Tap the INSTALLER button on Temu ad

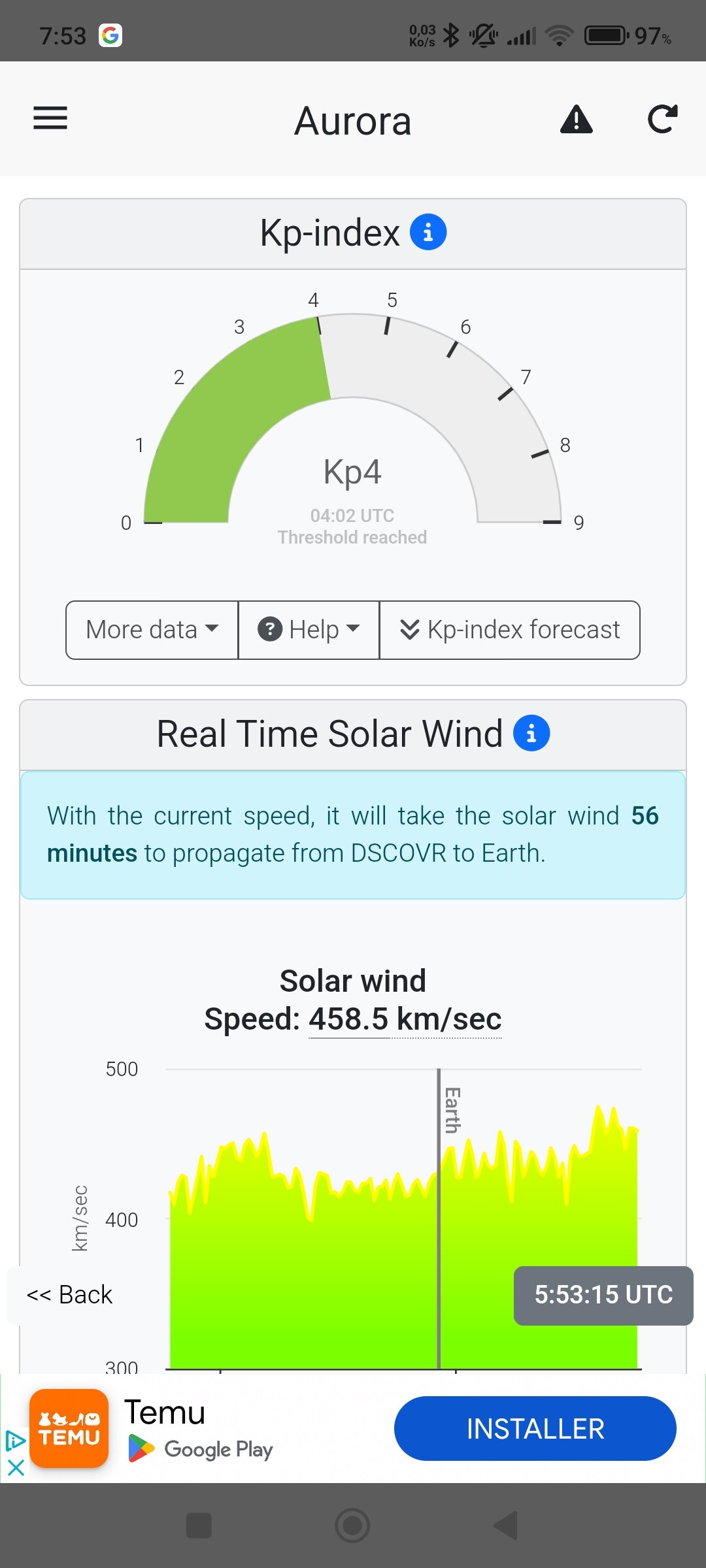click(535, 1429)
